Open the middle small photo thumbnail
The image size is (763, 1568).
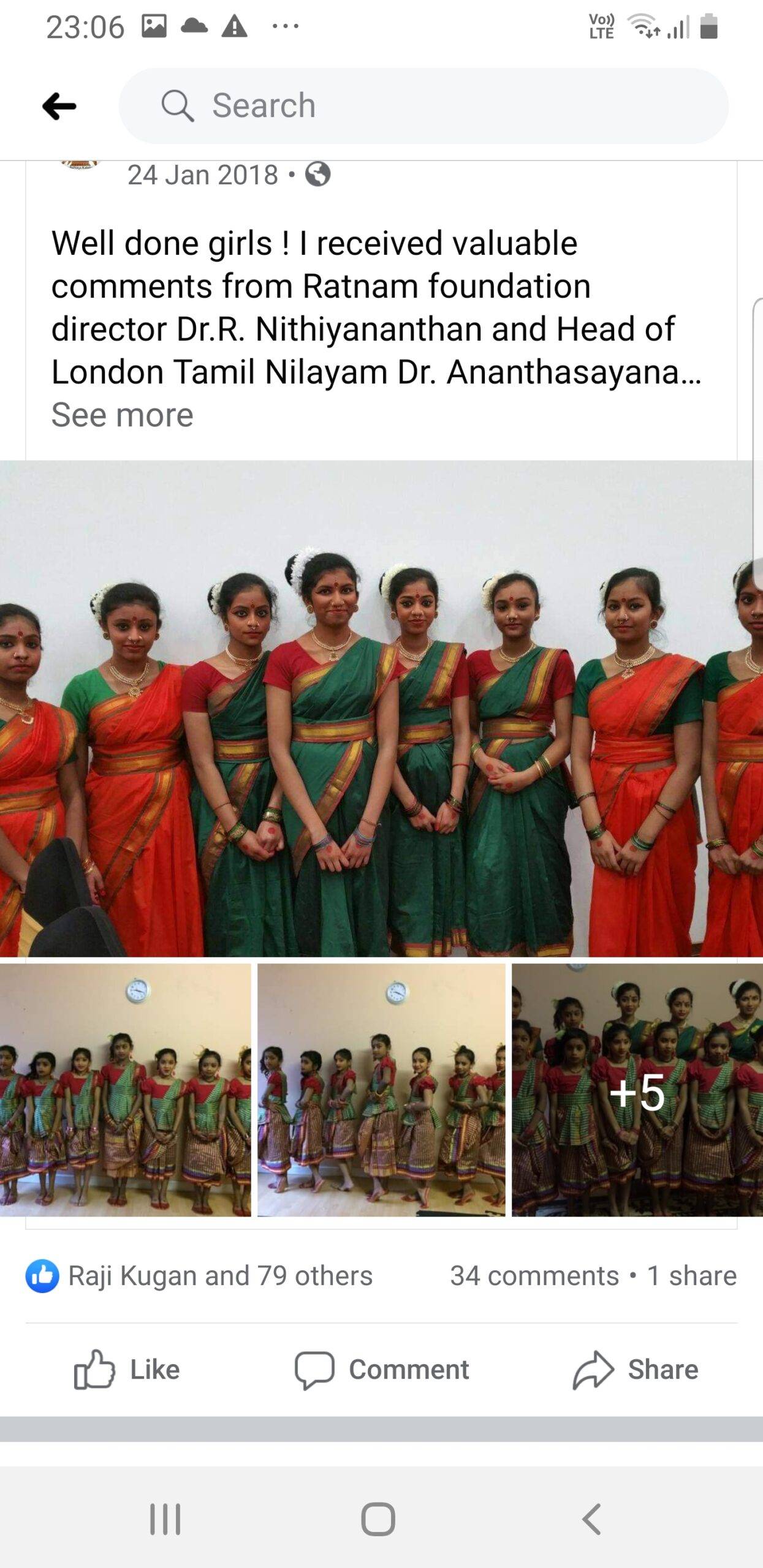click(381, 1090)
